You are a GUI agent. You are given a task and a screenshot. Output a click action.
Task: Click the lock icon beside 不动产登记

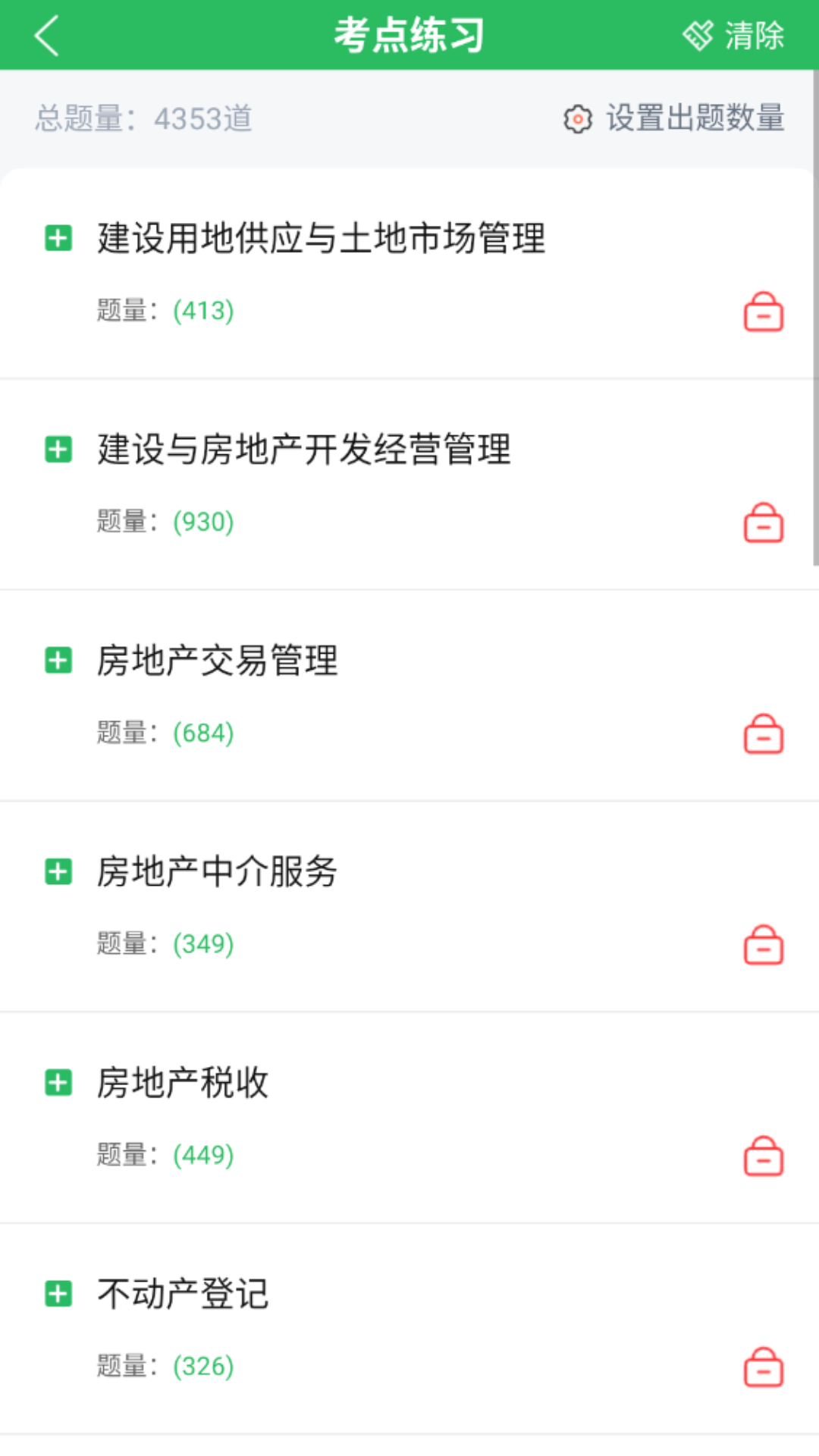763,1365
